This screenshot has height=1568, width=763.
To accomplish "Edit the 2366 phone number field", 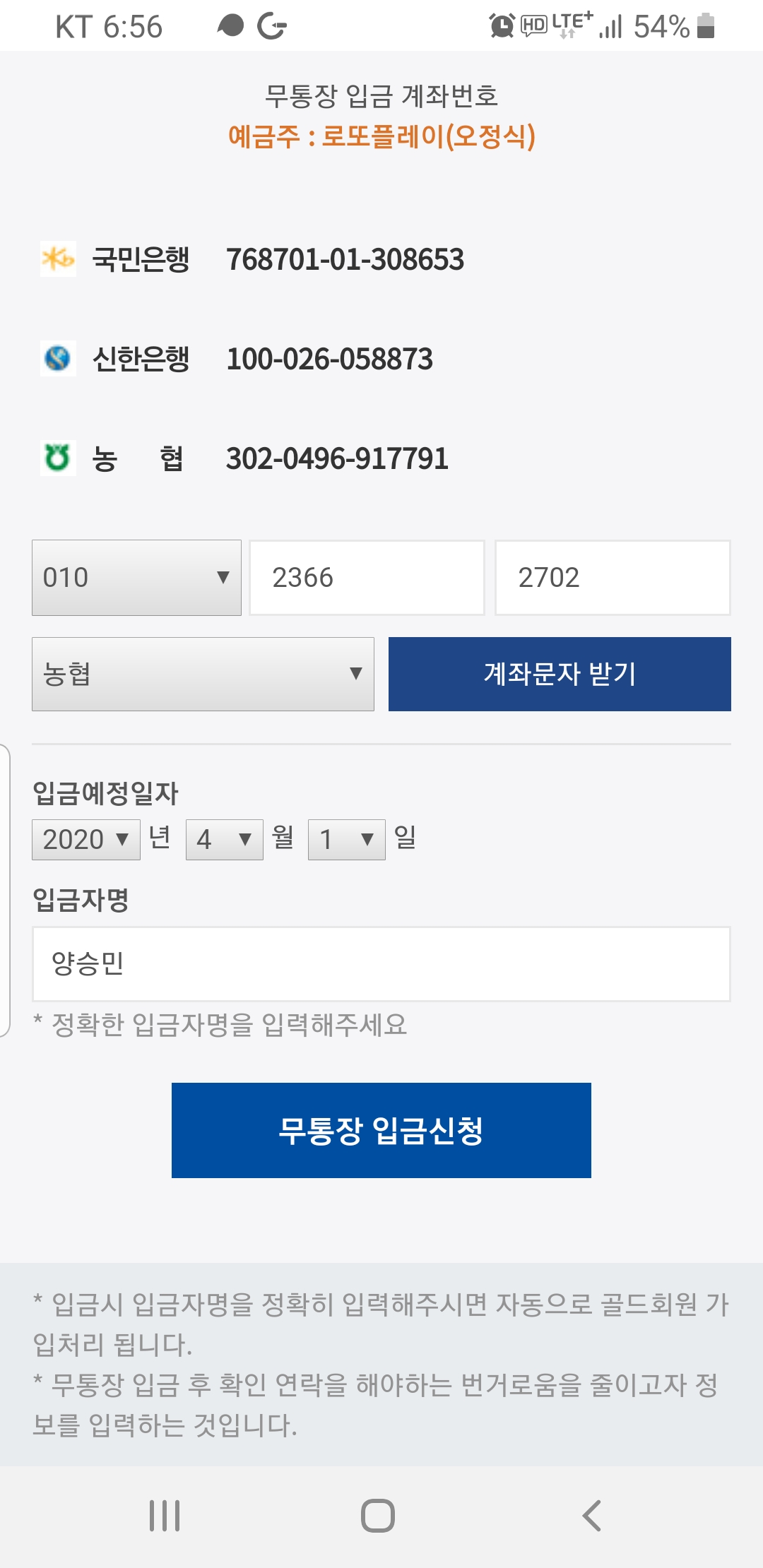I will 367,578.
